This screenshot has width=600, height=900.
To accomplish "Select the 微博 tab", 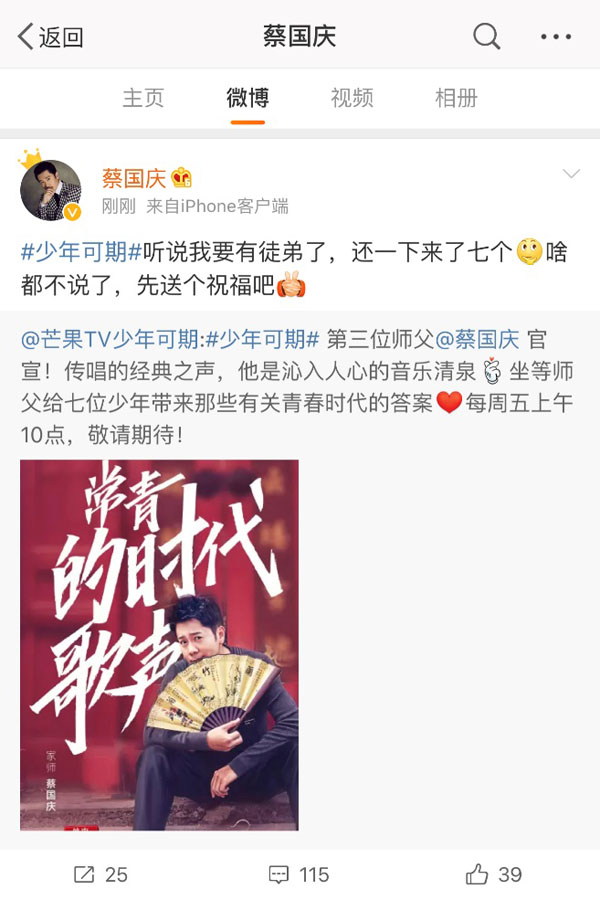I will click(x=247, y=98).
